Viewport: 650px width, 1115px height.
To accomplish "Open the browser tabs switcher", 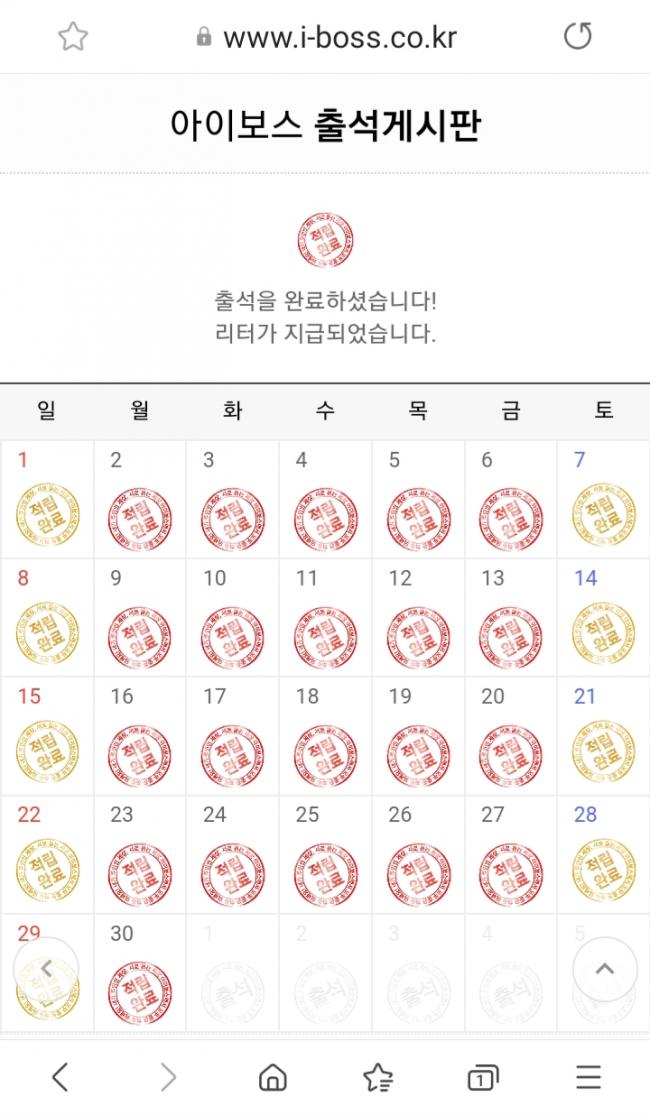I will click(483, 1077).
